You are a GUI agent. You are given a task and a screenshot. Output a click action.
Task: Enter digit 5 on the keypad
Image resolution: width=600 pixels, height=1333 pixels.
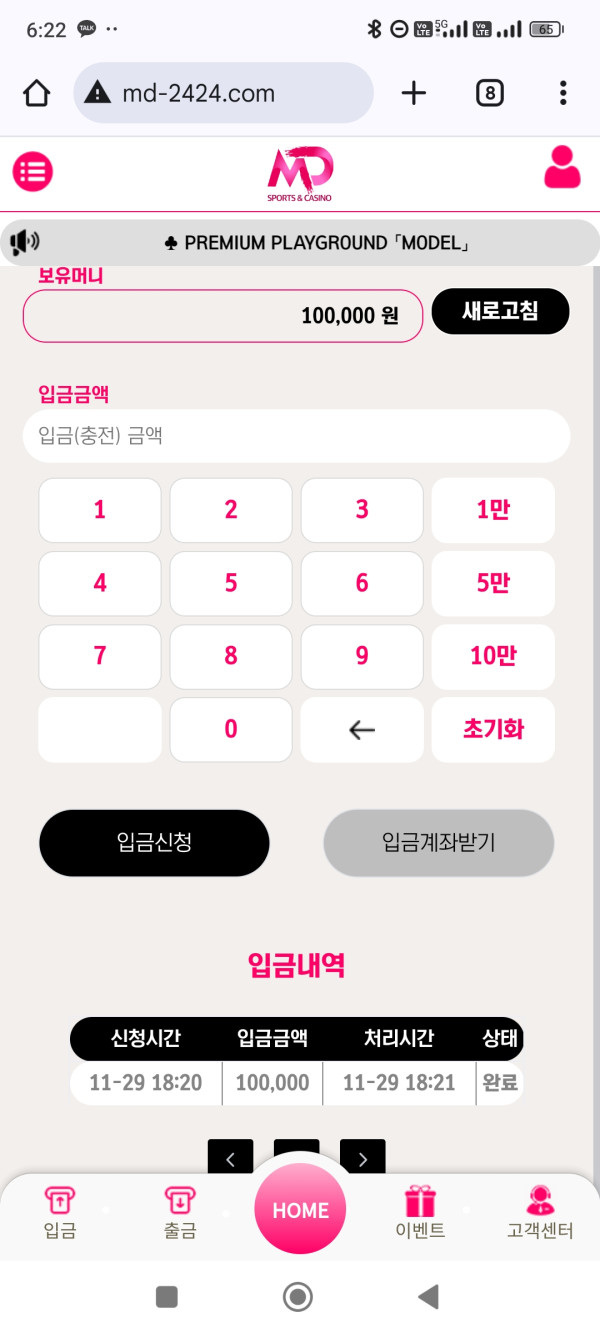[231, 583]
